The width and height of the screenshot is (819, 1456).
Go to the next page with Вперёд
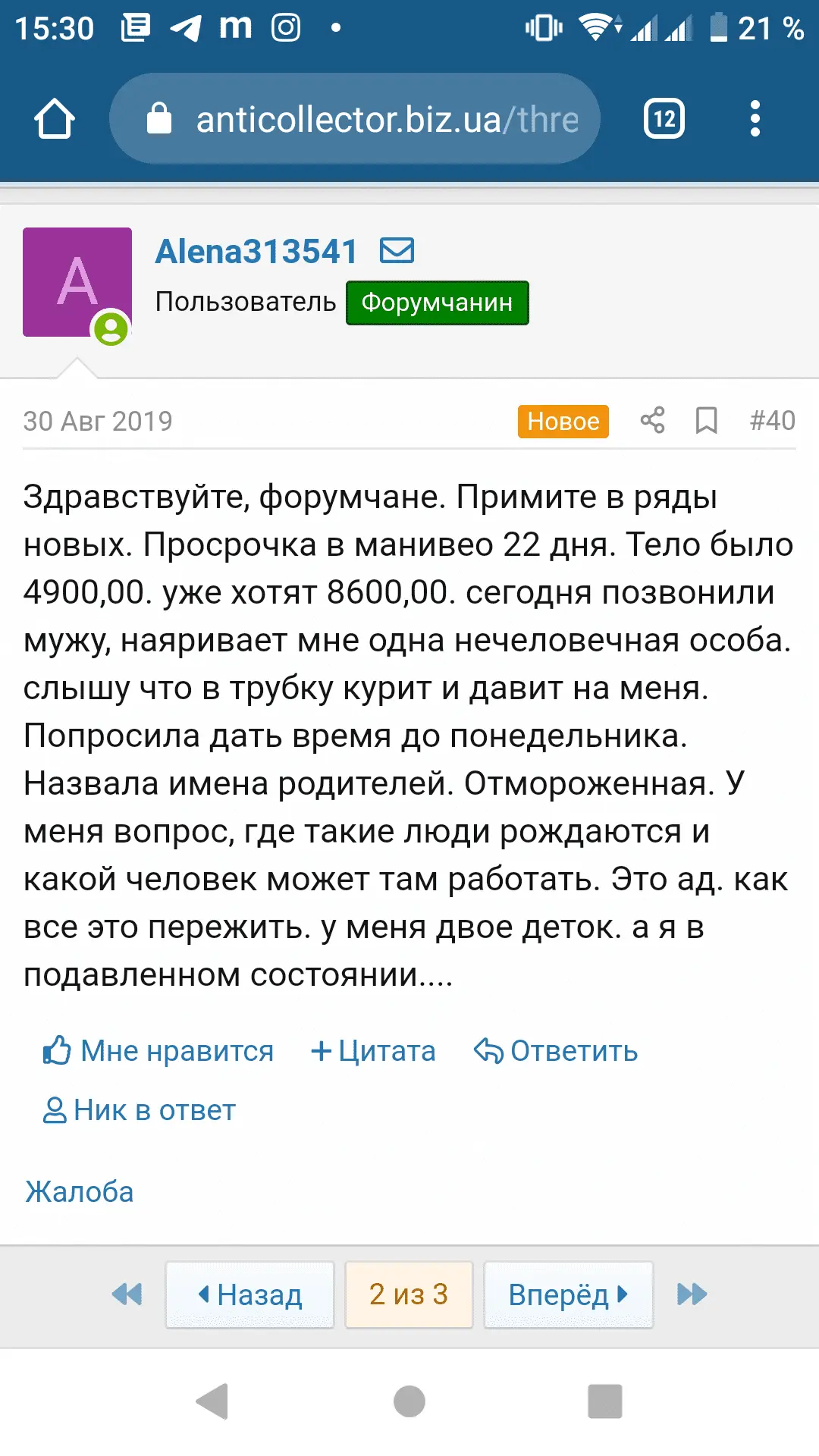point(568,1294)
